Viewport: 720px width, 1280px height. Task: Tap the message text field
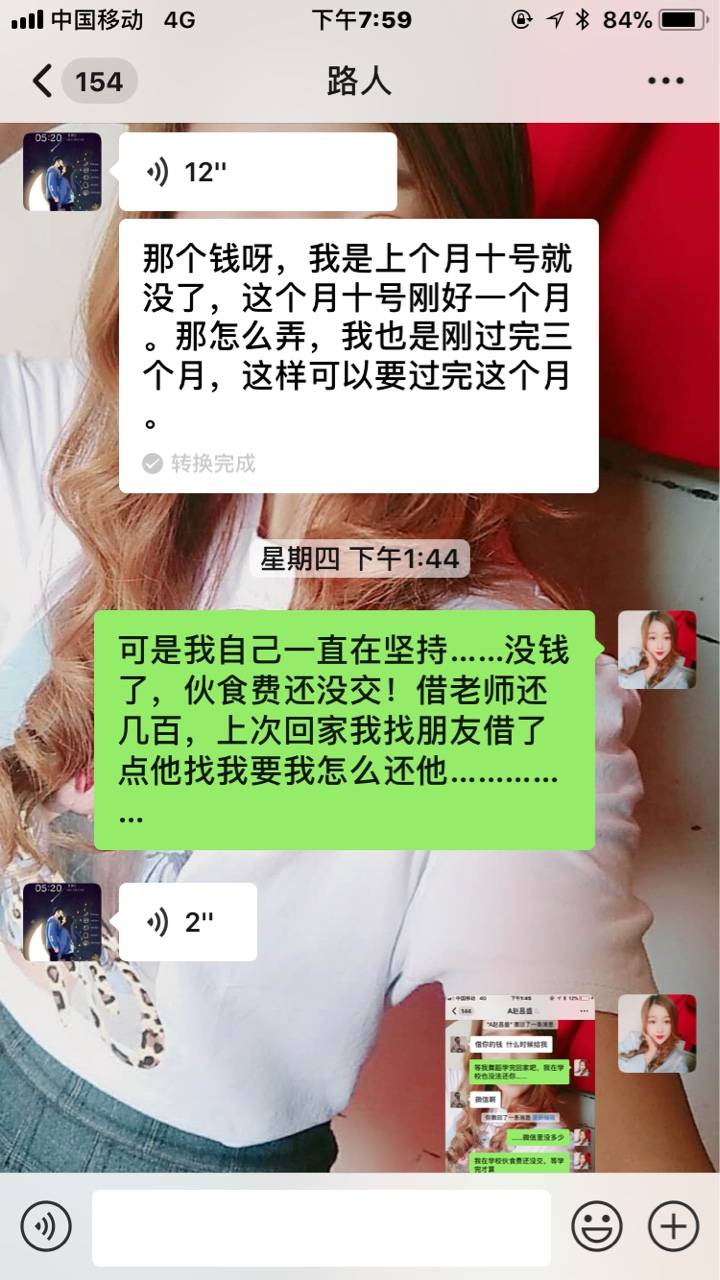coord(321,1227)
